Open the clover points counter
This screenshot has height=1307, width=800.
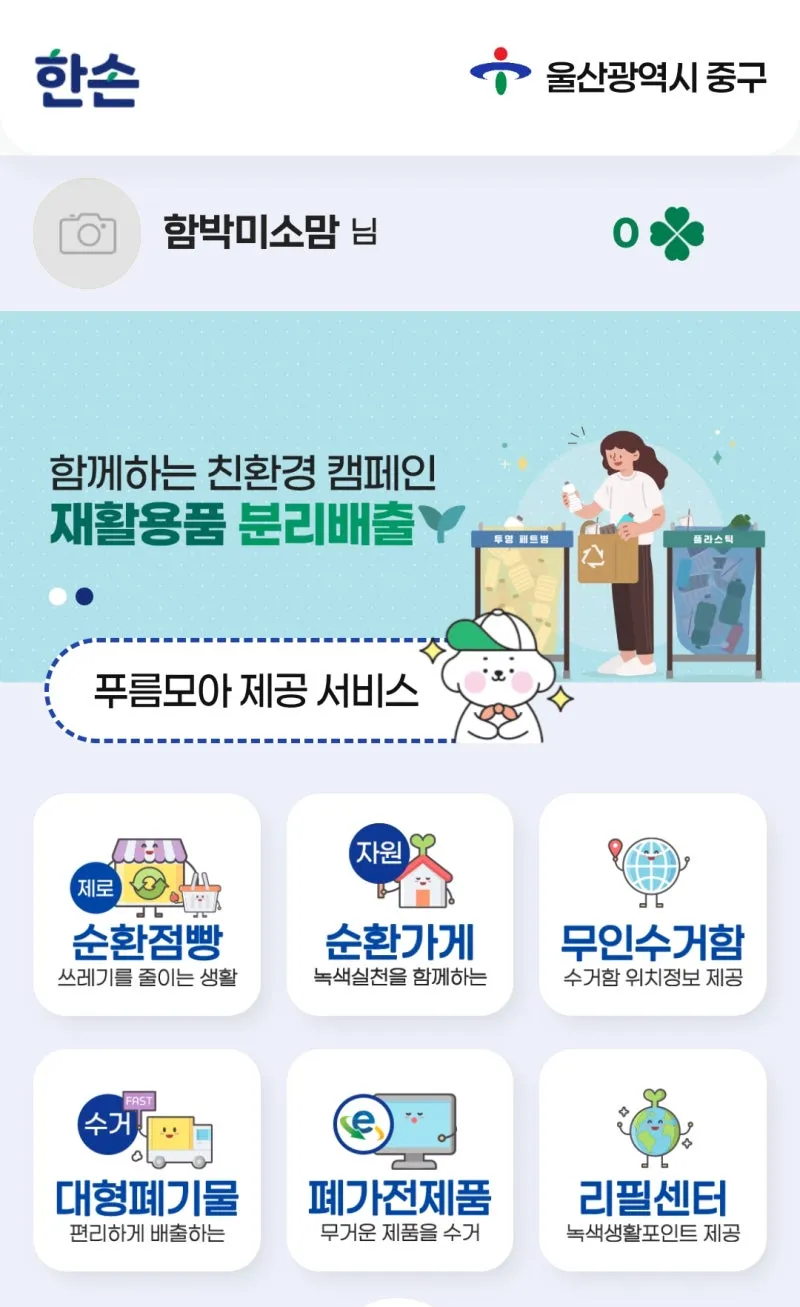point(658,234)
